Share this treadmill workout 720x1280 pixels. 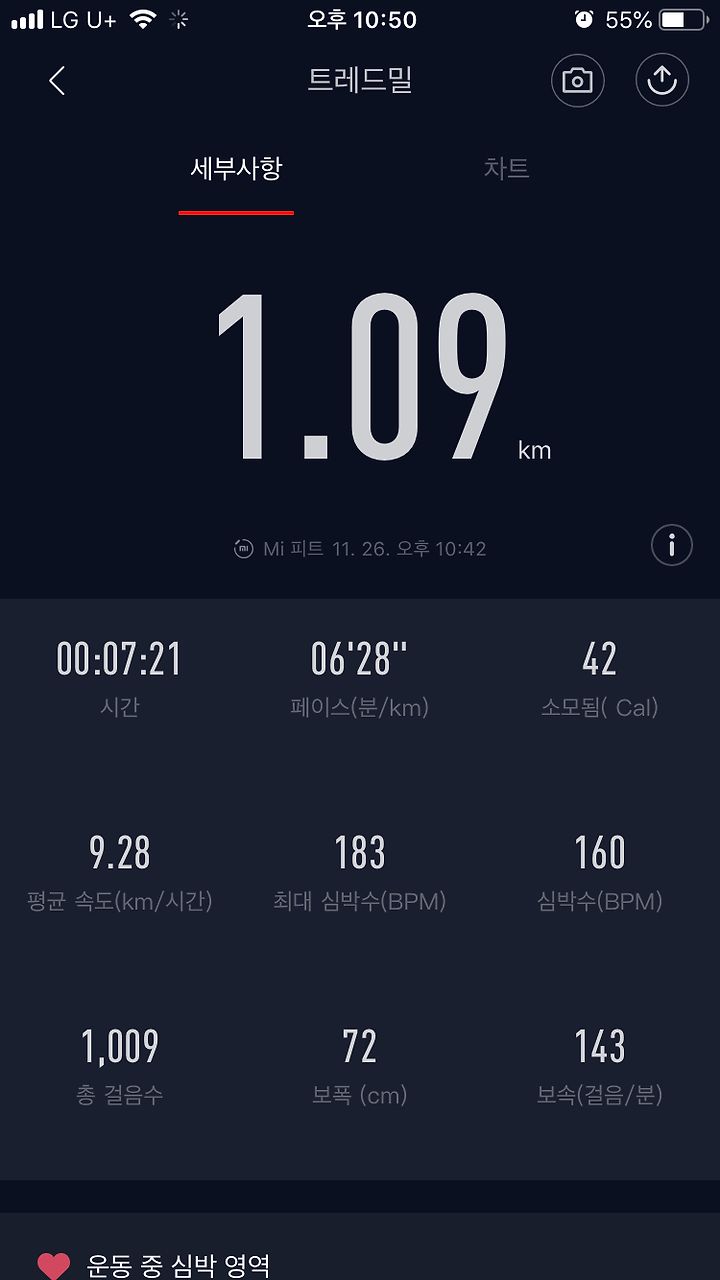coord(662,81)
